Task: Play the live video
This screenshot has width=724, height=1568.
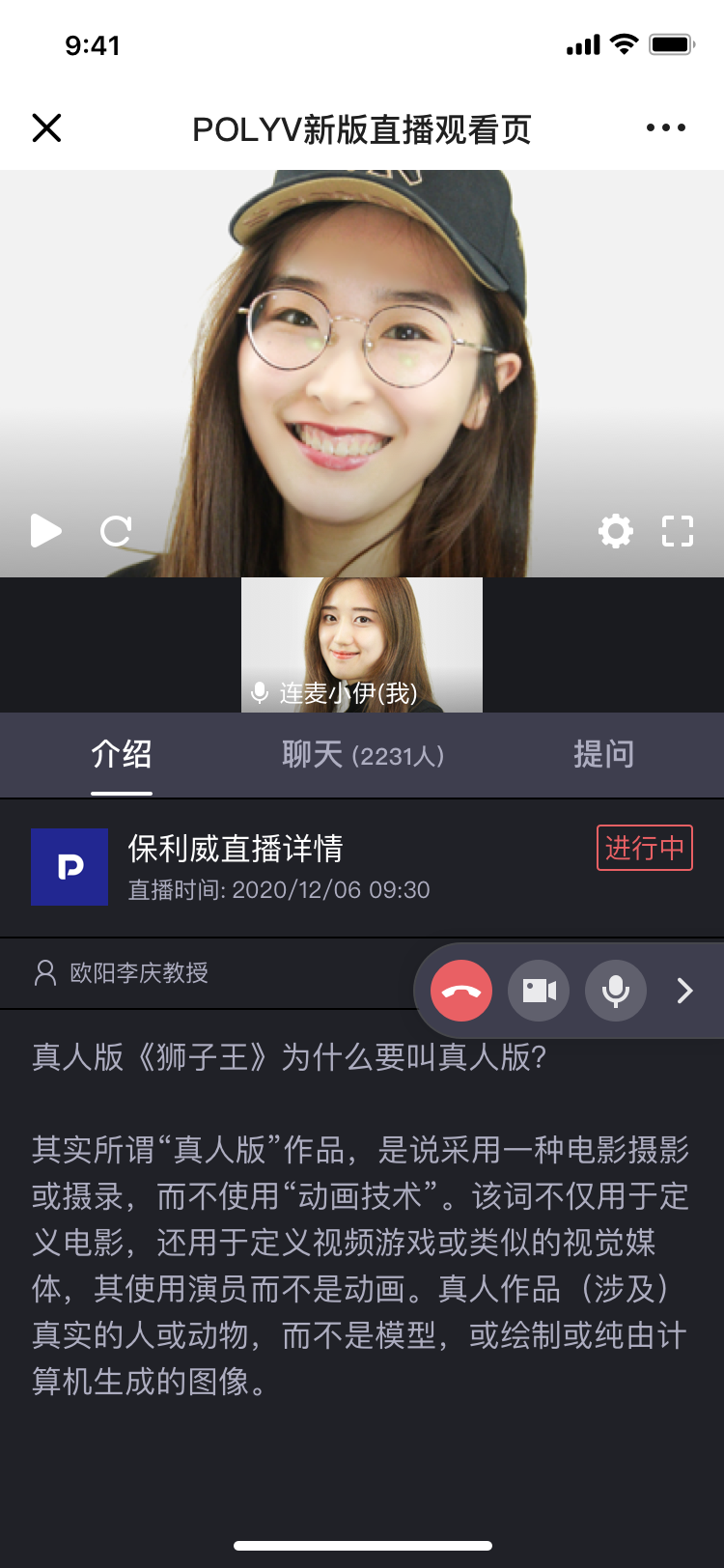Action: click(45, 530)
